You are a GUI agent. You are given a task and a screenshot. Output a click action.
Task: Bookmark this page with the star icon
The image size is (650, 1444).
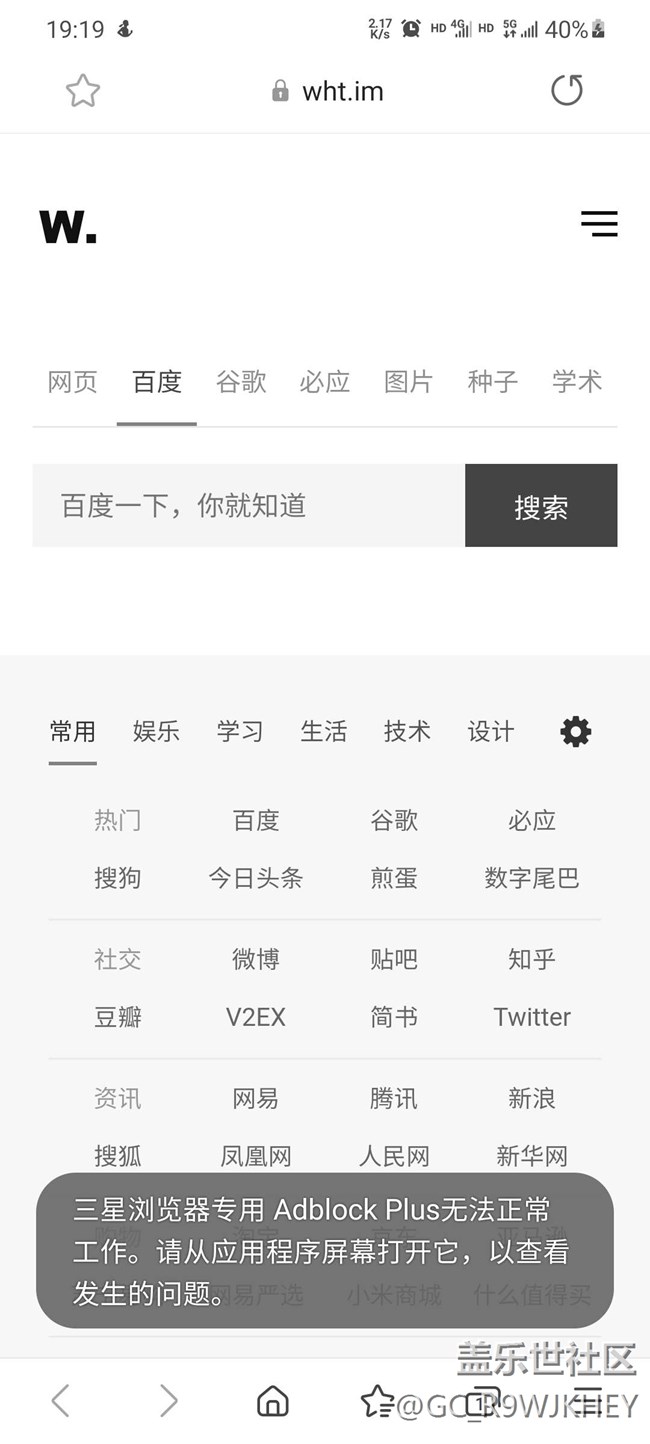[83, 91]
